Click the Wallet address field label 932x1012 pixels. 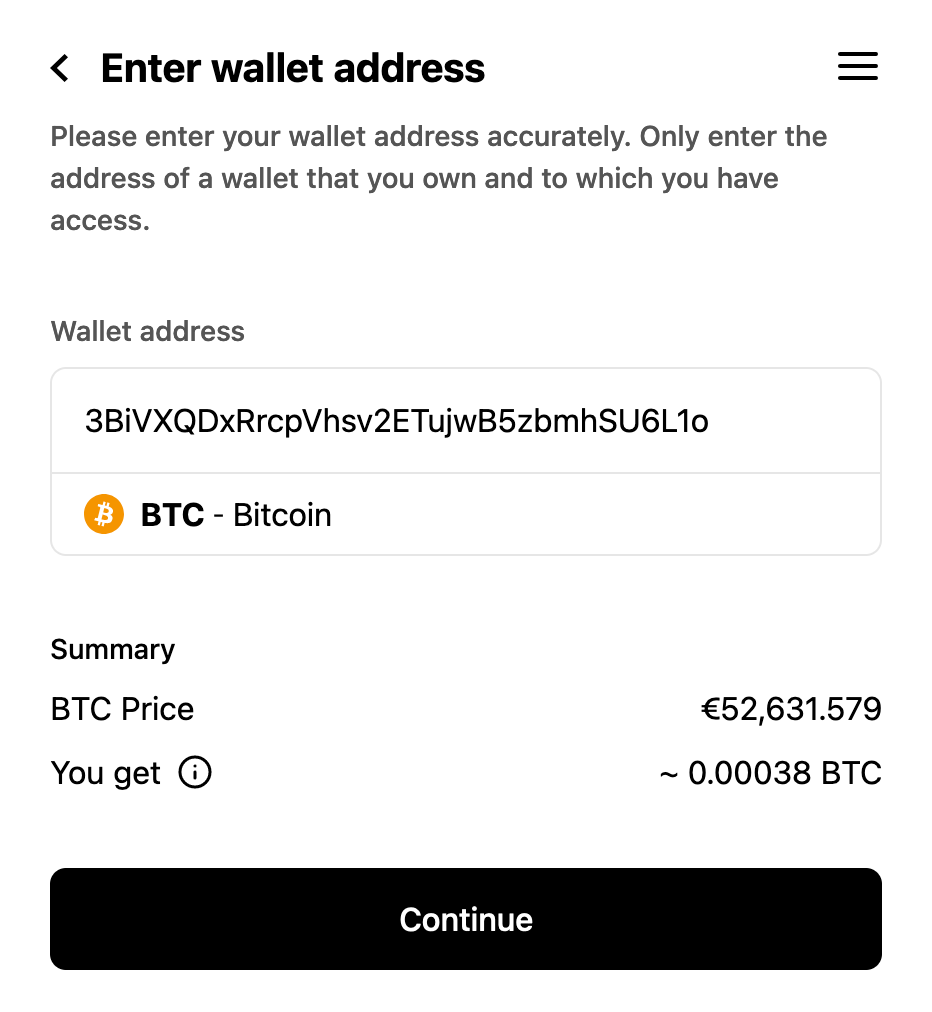coord(147,331)
